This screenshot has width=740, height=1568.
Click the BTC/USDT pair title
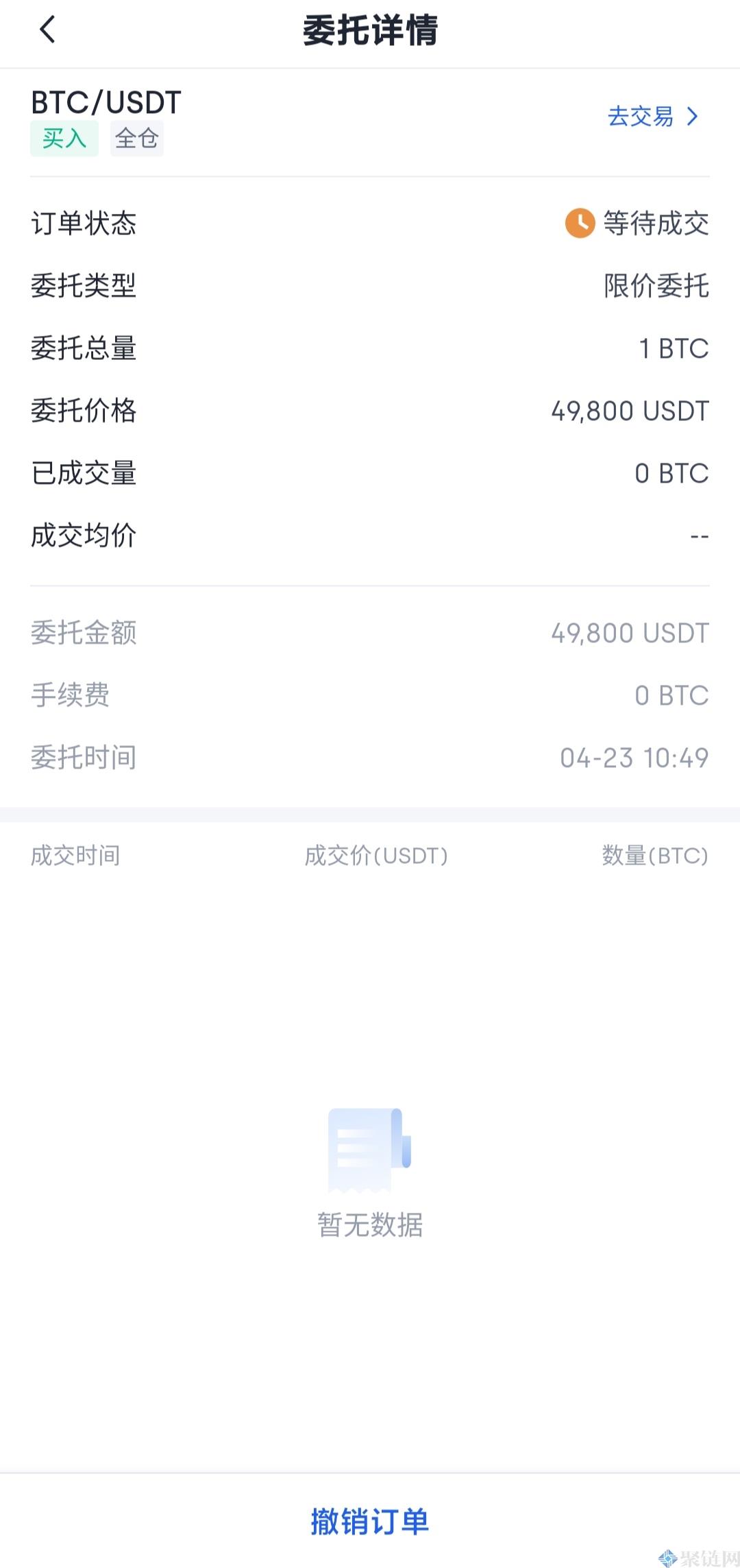pyautogui.click(x=104, y=101)
